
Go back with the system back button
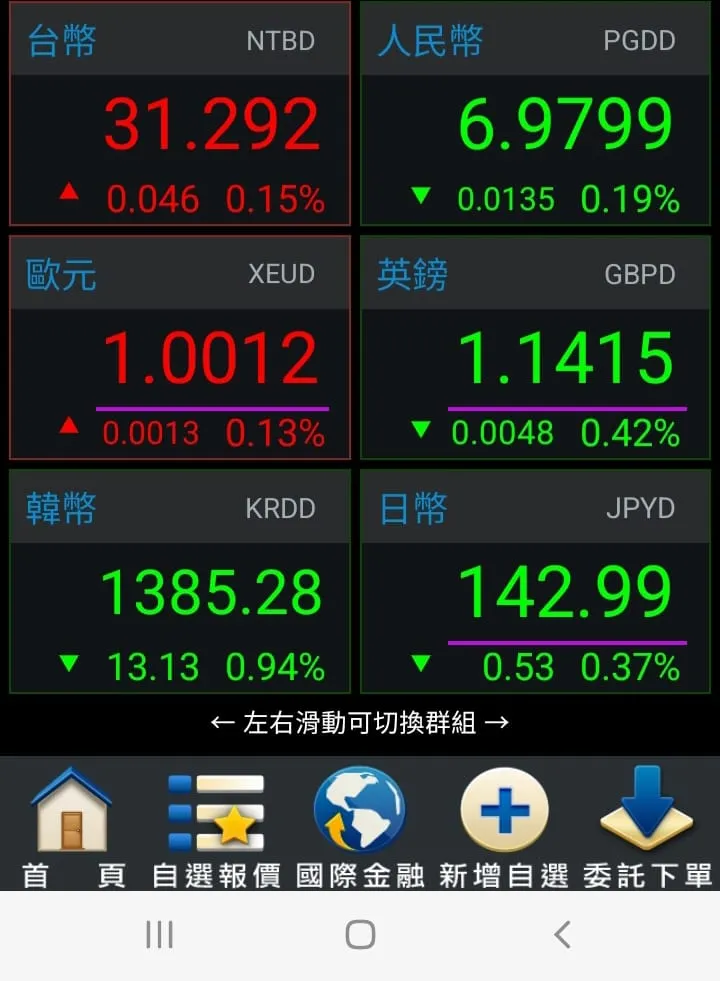click(x=562, y=935)
